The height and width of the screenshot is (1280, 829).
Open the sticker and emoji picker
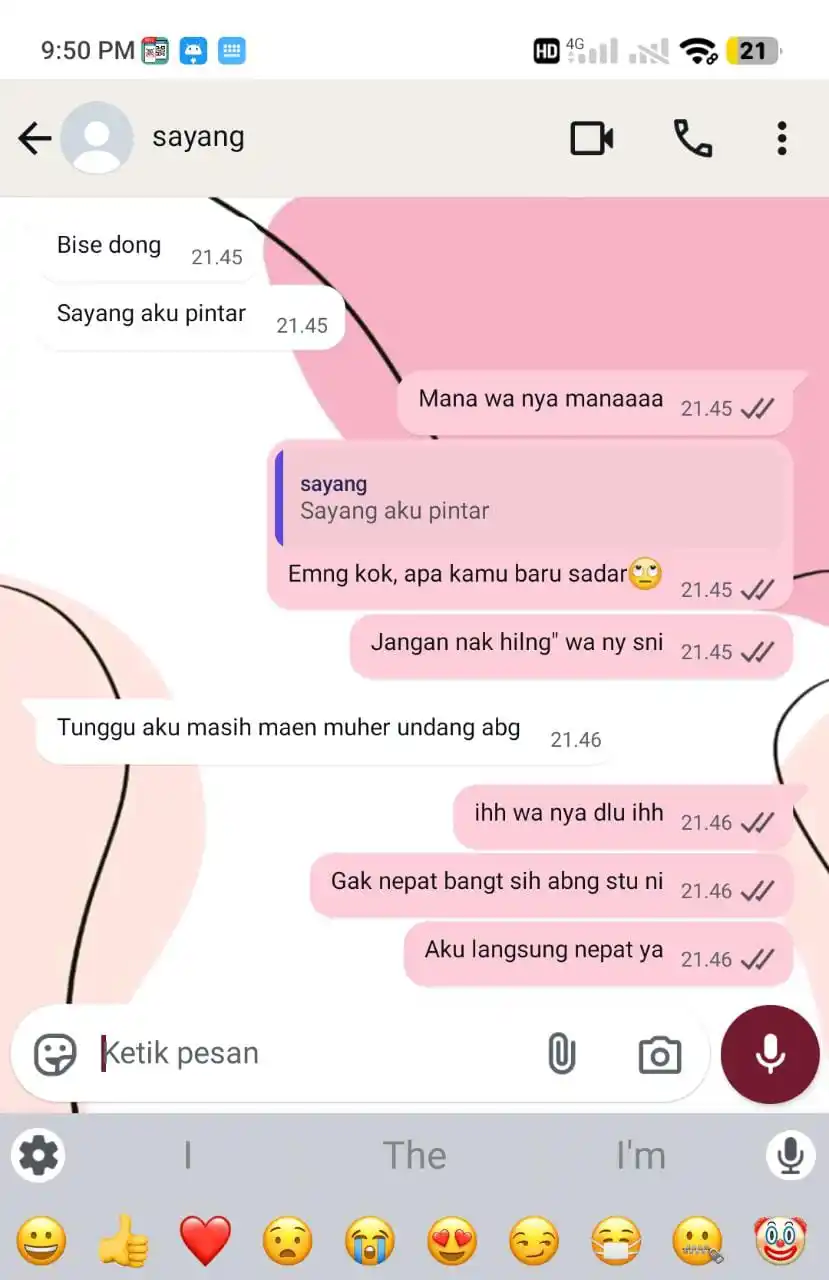(x=55, y=1054)
